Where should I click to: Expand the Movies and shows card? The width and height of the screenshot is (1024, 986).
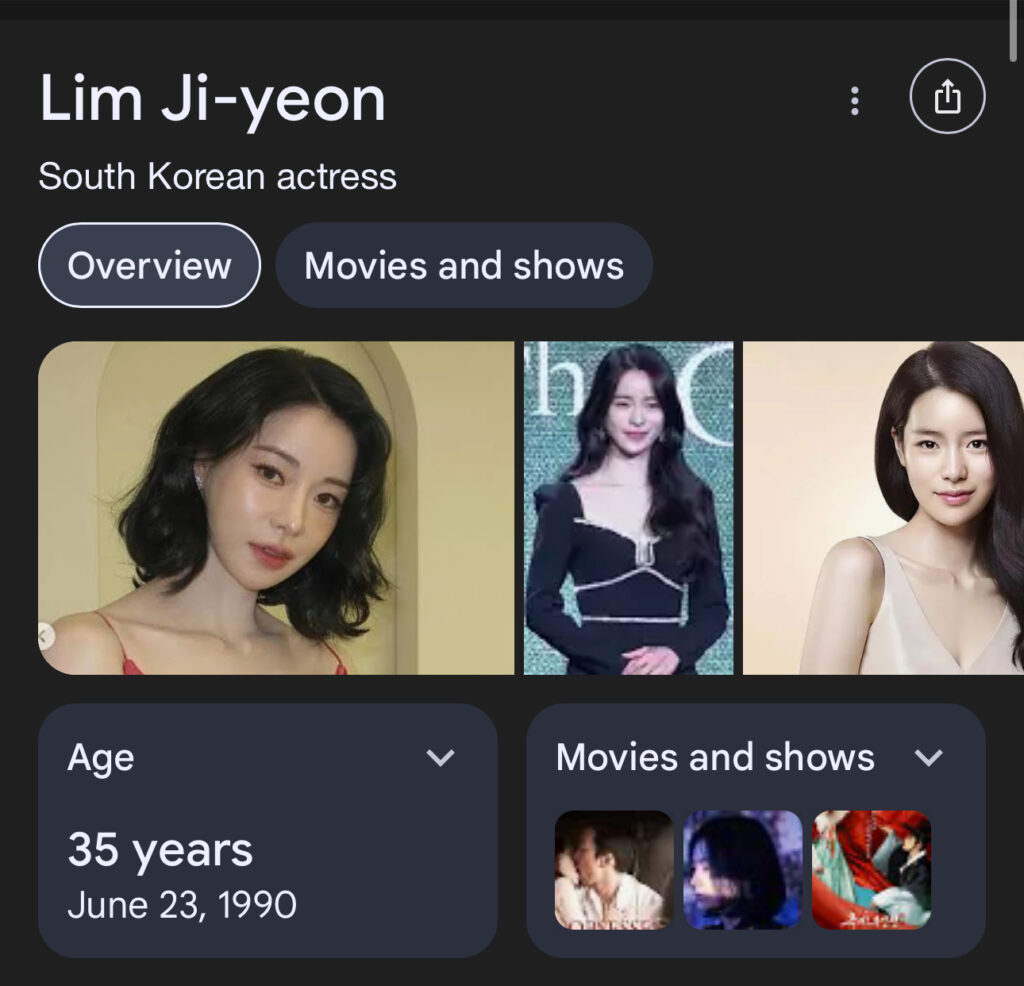coord(929,757)
